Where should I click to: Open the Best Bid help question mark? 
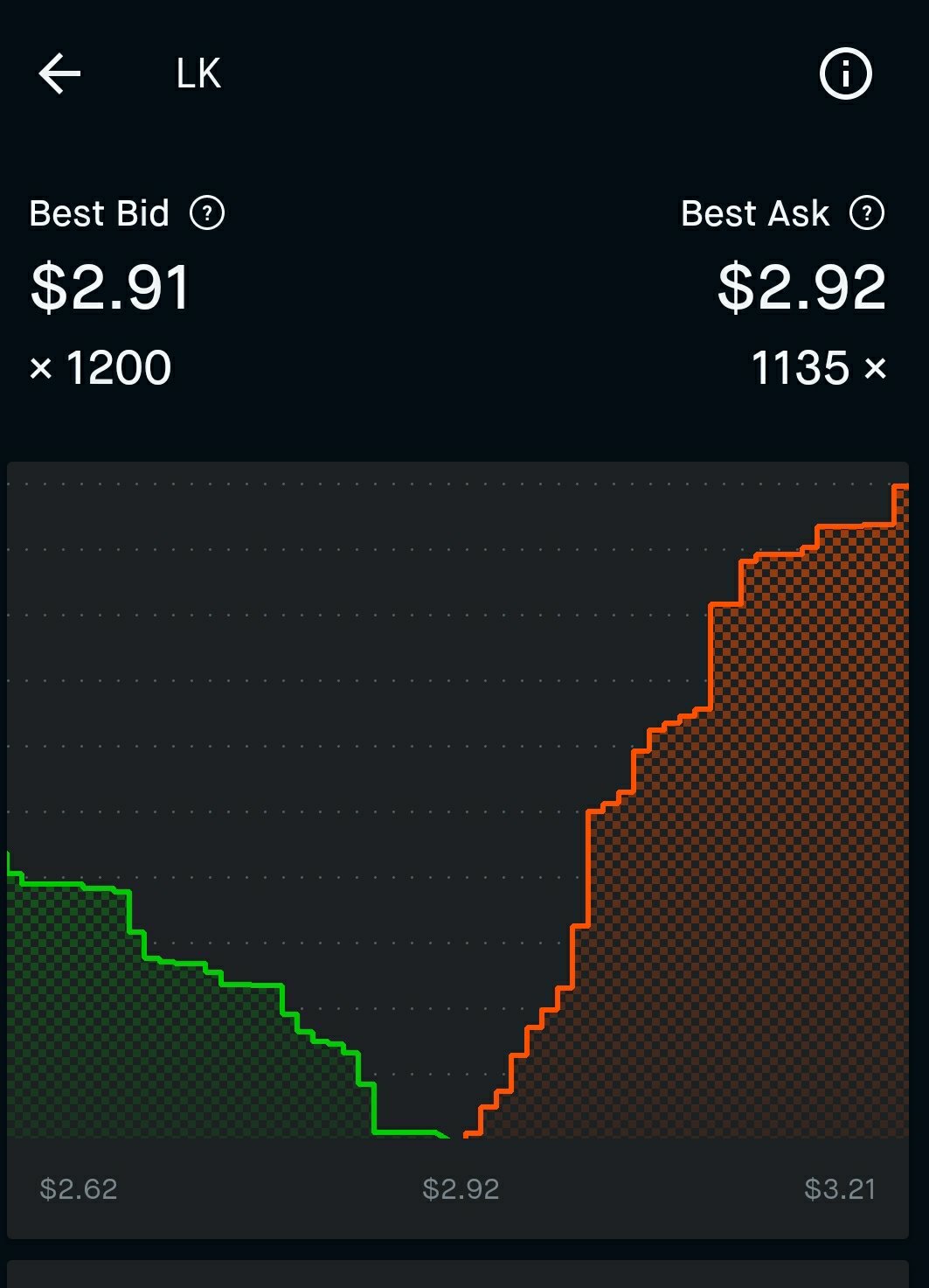pyautogui.click(x=207, y=212)
